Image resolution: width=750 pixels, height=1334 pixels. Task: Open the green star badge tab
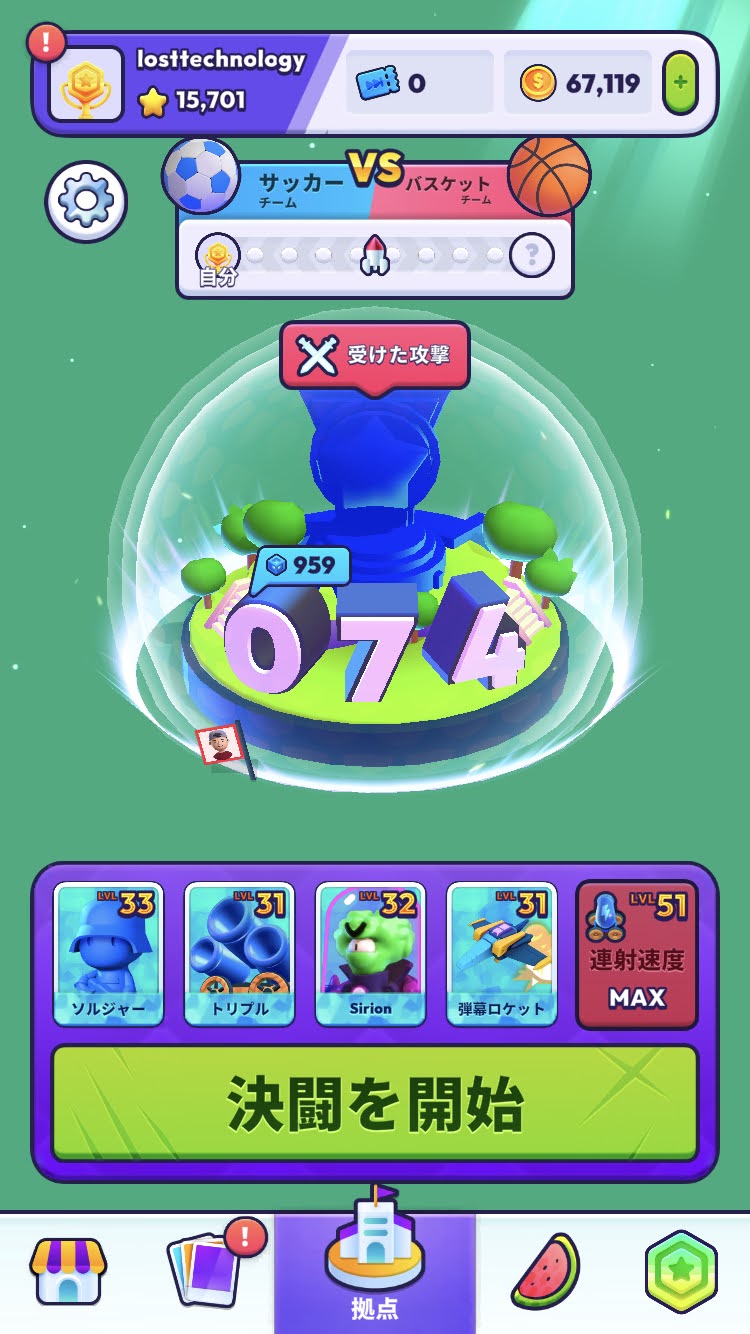coord(681,1271)
